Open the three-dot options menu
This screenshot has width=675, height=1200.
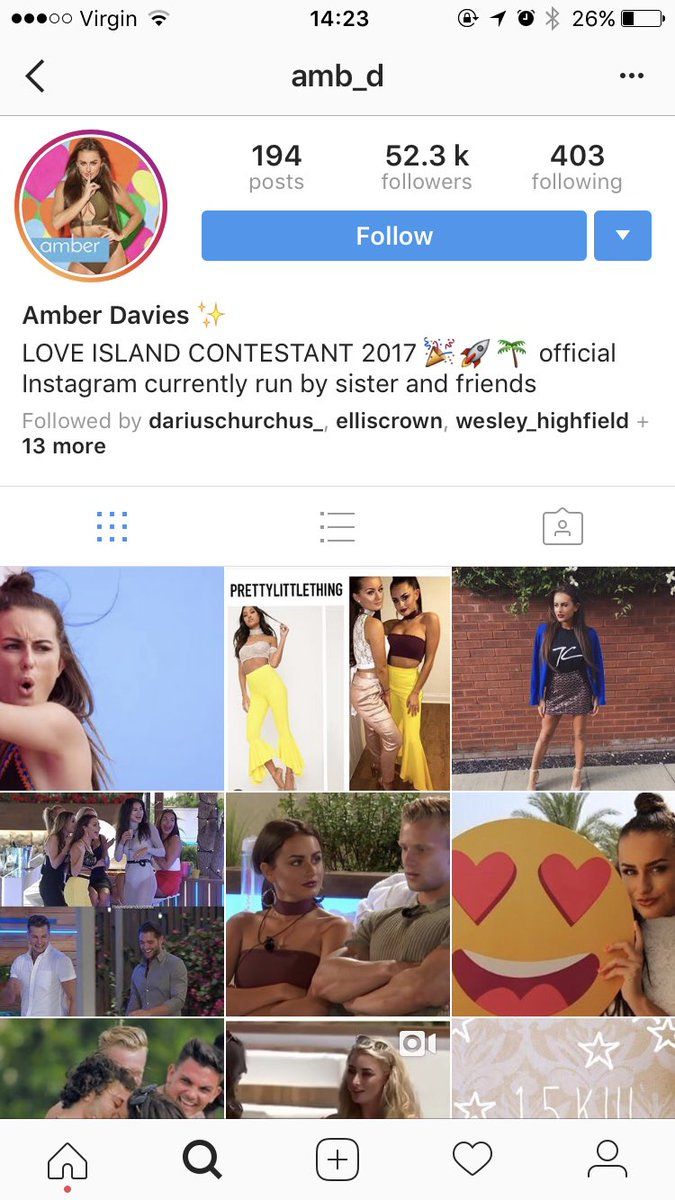(x=631, y=76)
